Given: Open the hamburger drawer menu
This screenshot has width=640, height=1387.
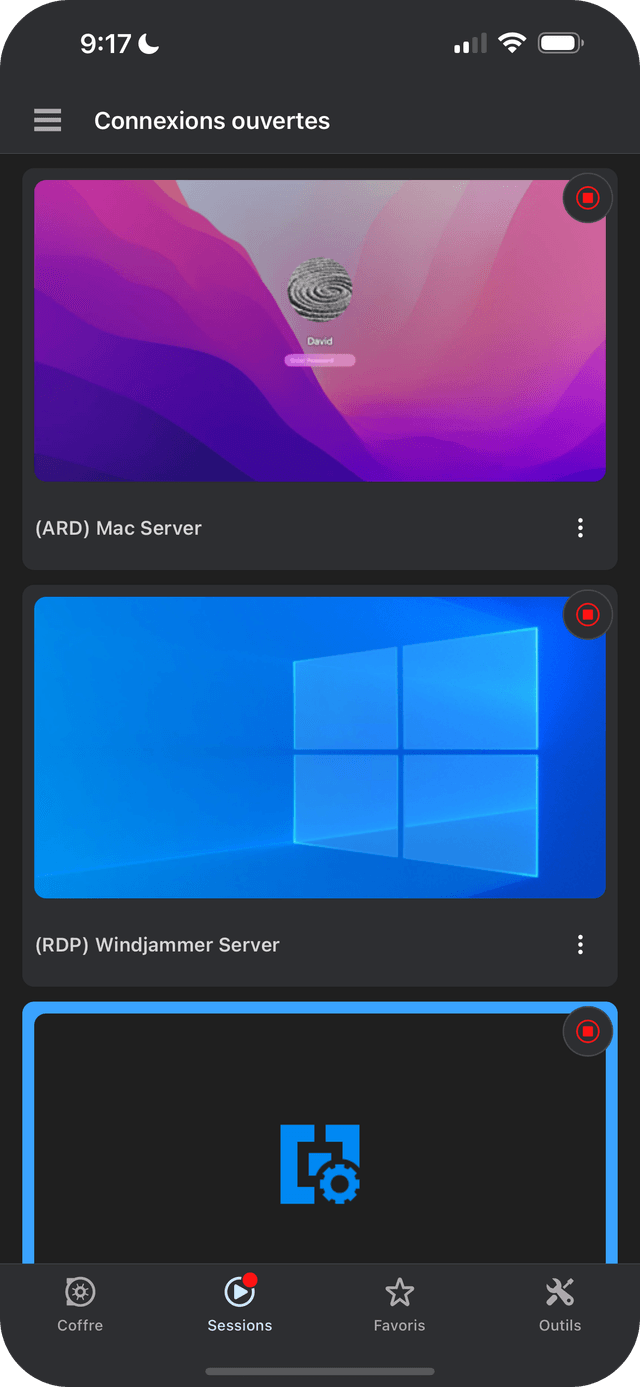Looking at the screenshot, I should (47, 121).
